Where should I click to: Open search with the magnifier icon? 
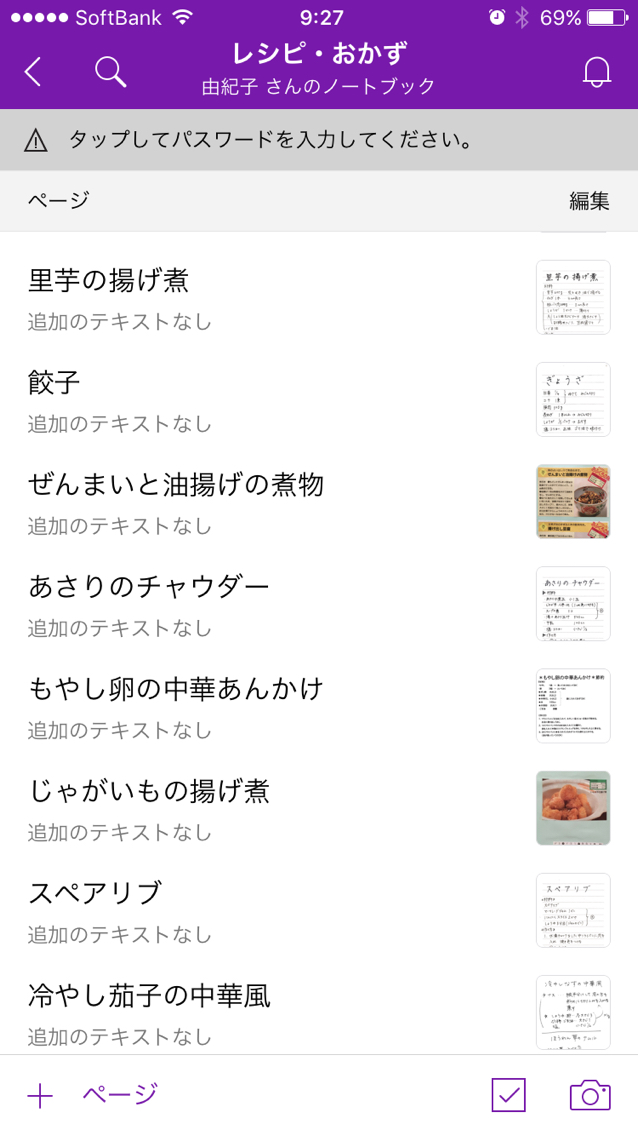tap(110, 72)
